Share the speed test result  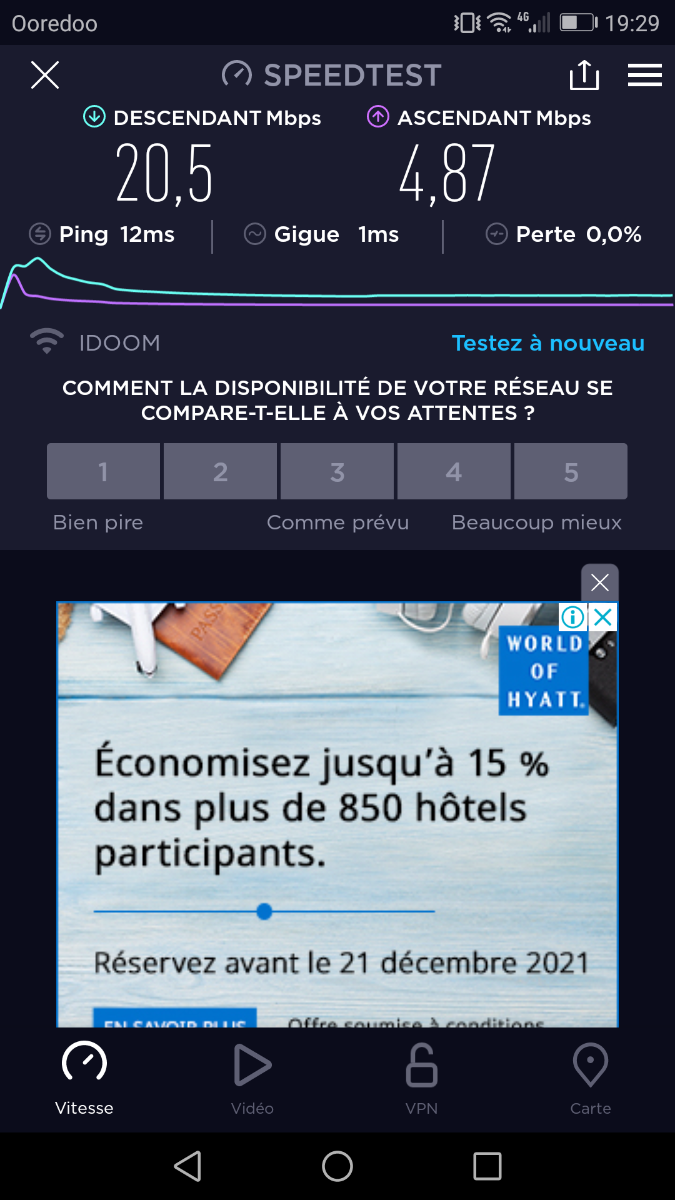[x=584, y=75]
